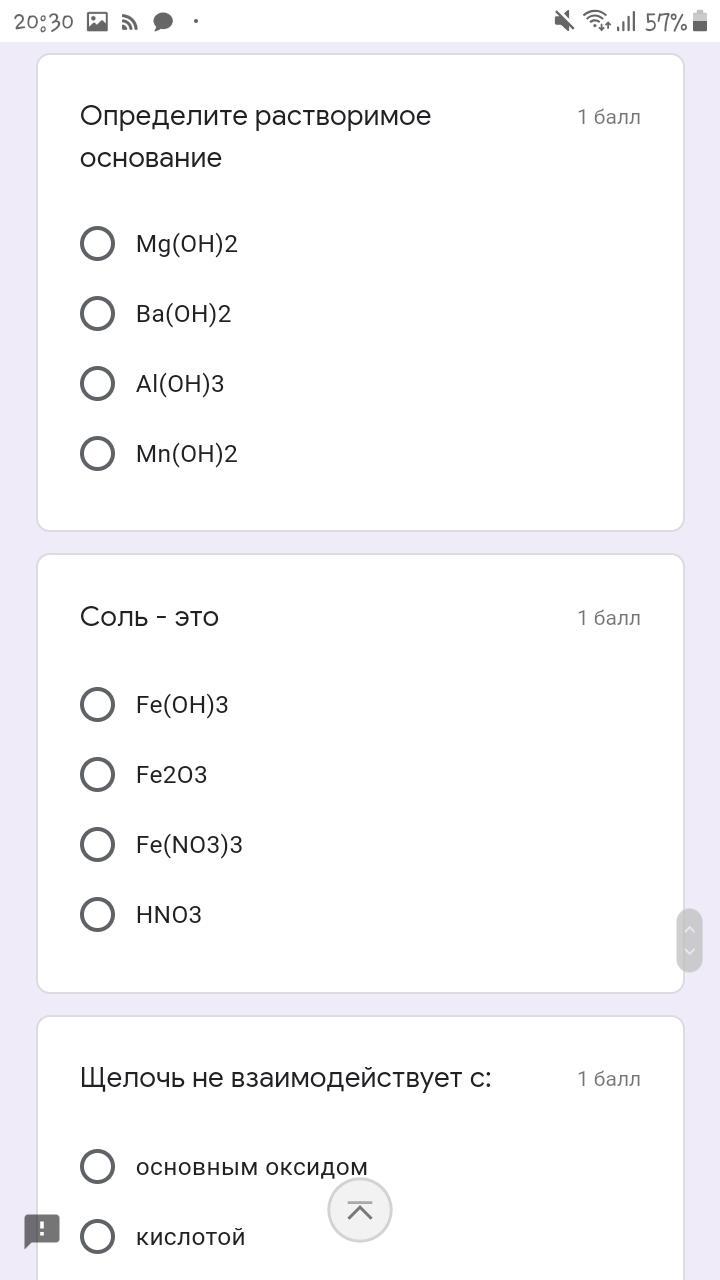Select the кислотой option

click(x=98, y=1237)
